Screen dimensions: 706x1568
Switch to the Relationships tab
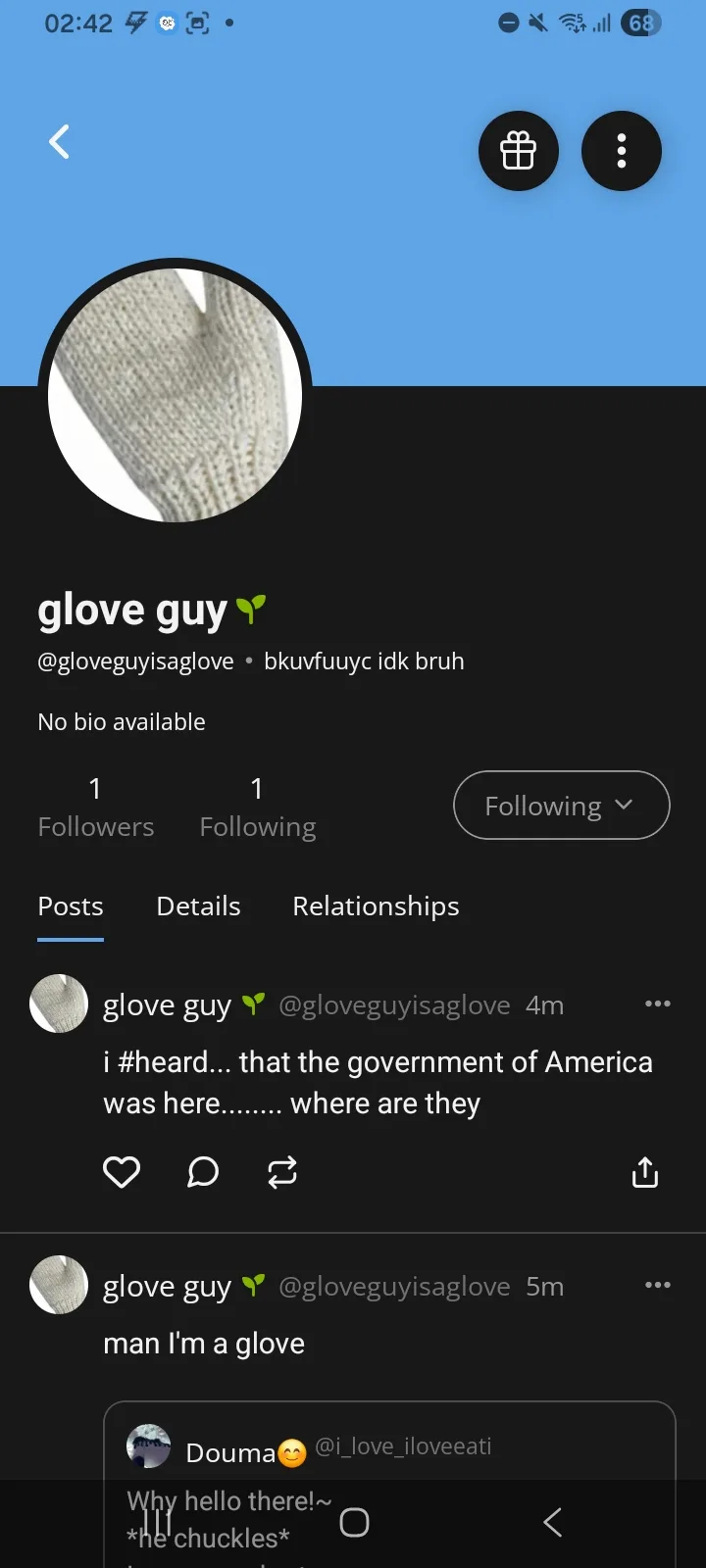(376, 906)
